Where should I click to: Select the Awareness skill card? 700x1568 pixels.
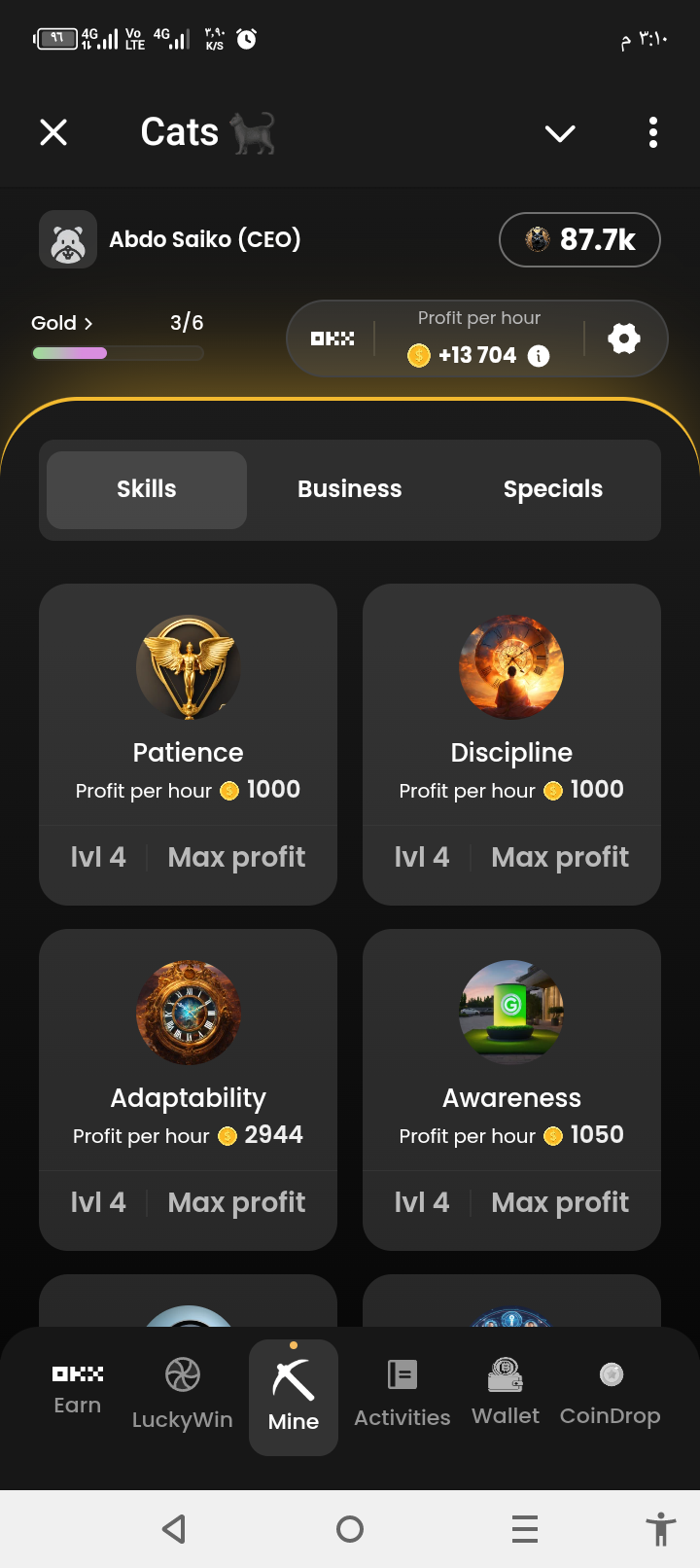(x=511, y=1088)
